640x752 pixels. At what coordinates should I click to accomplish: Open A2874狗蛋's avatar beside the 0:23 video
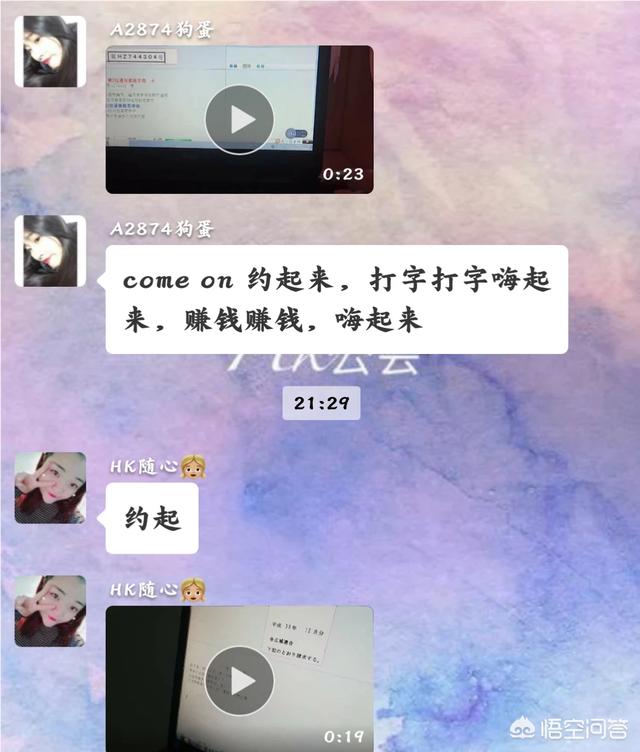[x=50, y=51]
